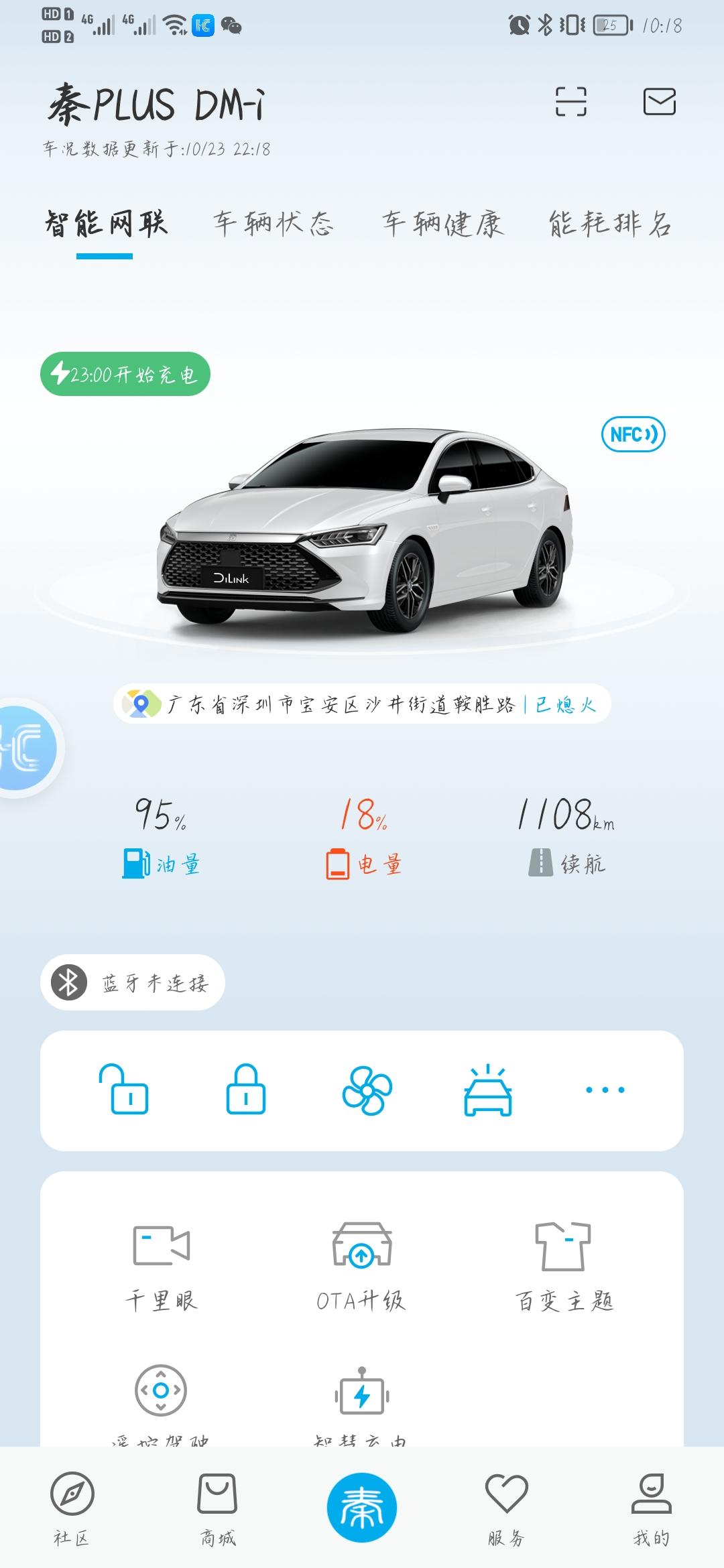Tap the flash lights car icon

(x=487, y=1091)
